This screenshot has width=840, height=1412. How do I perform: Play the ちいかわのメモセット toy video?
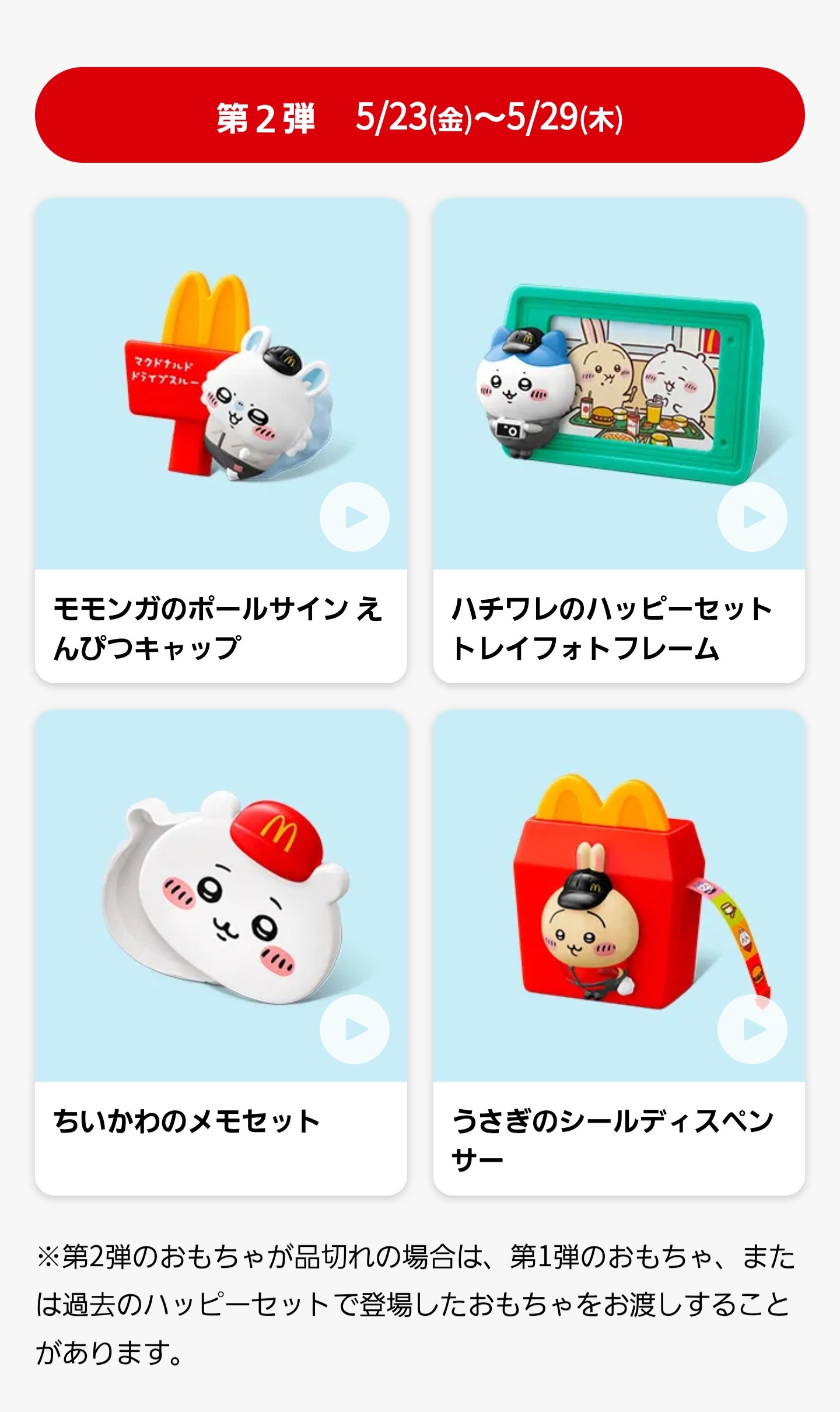[355, 1029]
